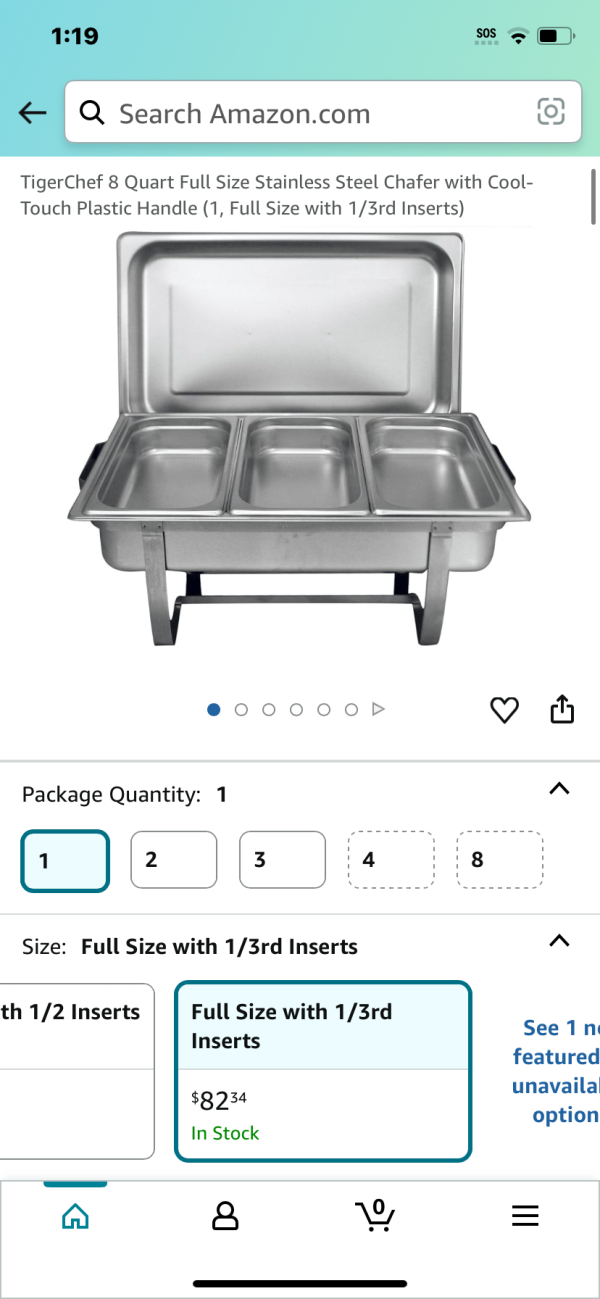Collapse the Package Quantity section
Viewport: 600px width, 1299px height.
[559, 789]
